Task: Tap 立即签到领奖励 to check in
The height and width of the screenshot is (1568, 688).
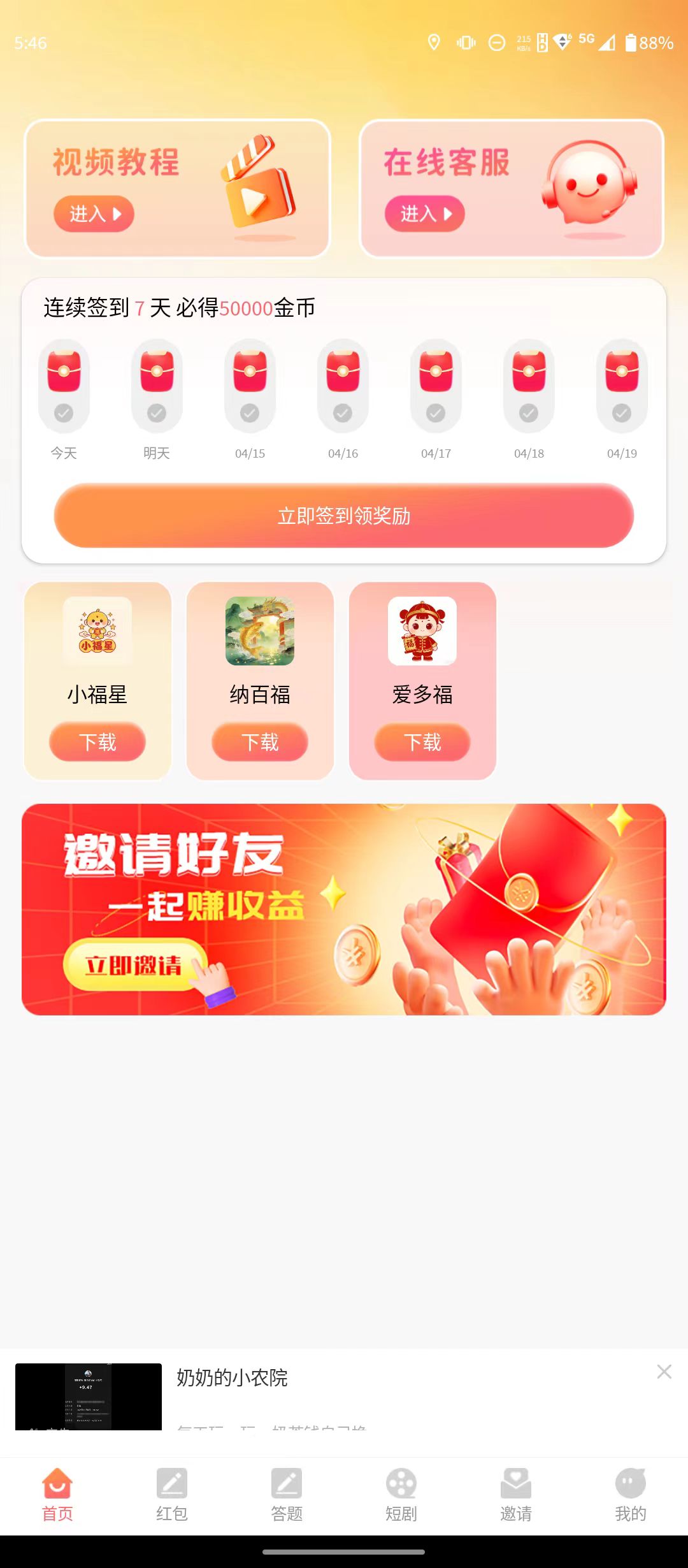Action: 344,515
